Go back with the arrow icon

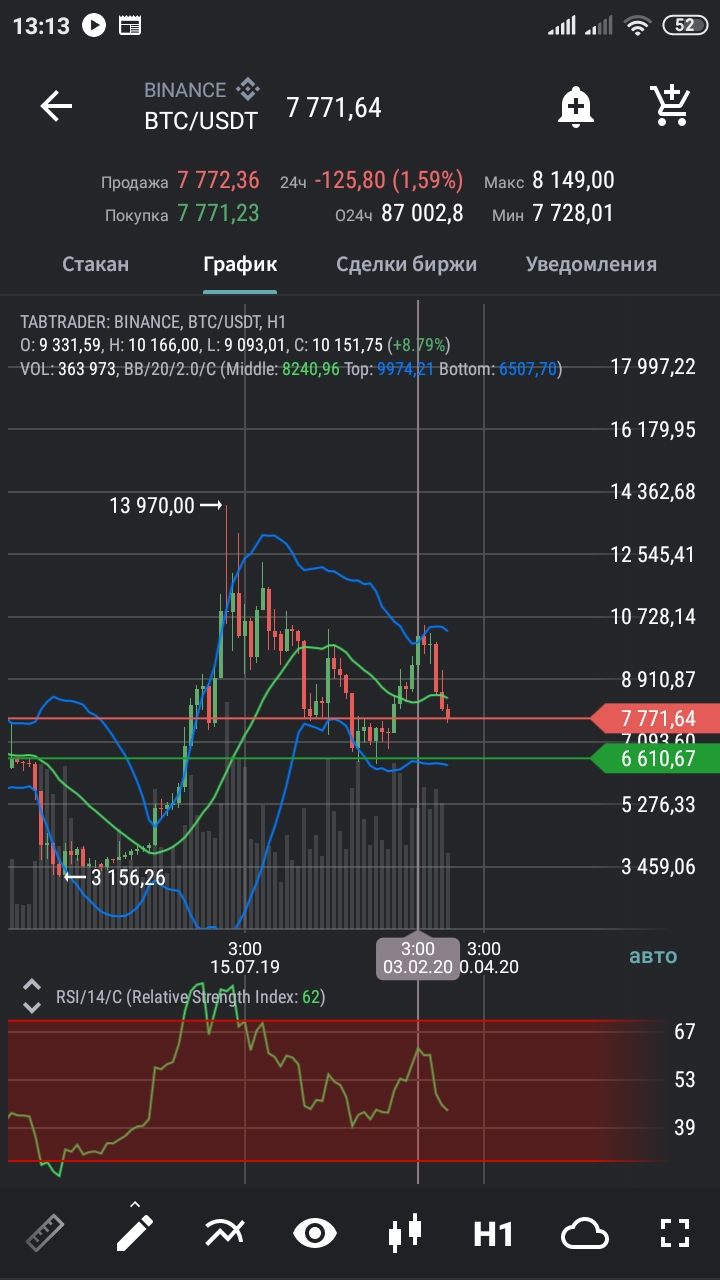point(56,106)
